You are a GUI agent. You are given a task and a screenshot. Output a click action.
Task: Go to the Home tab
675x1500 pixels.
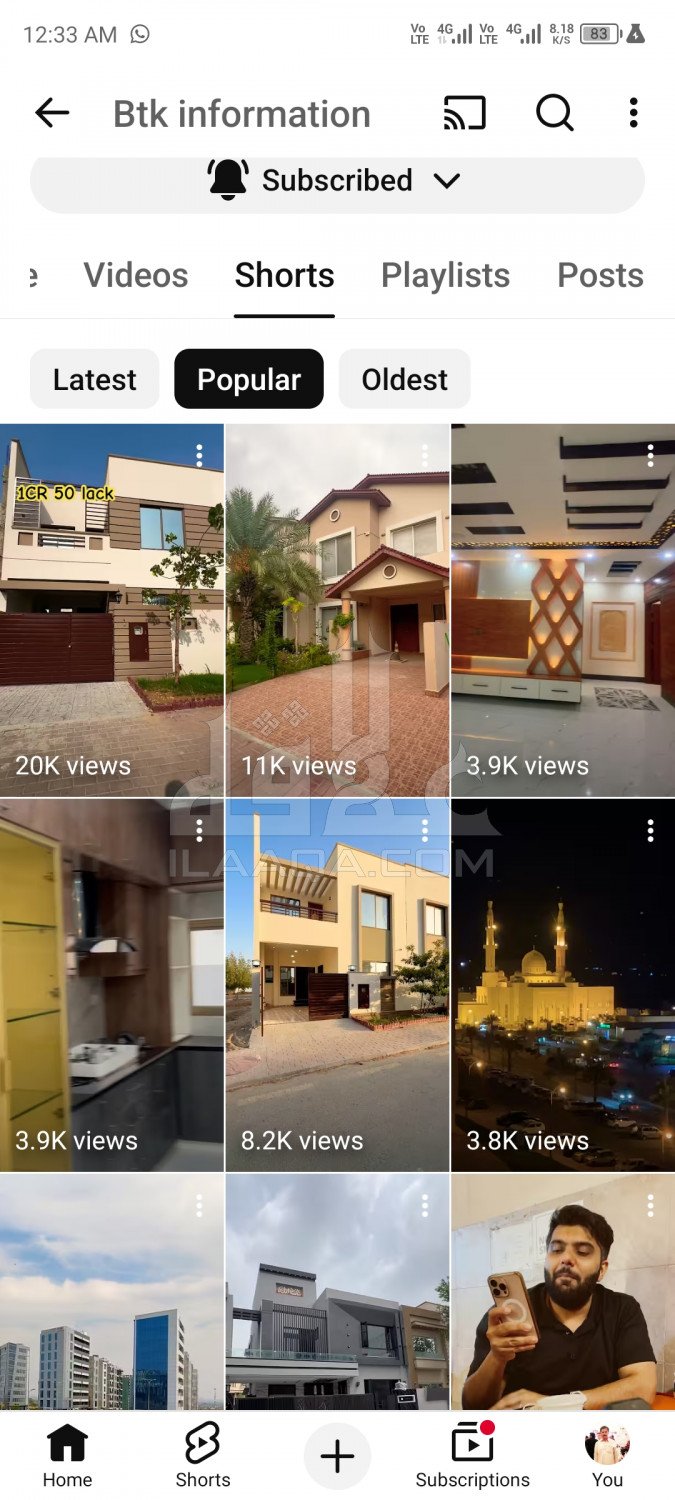click(x=67, y=1456)
